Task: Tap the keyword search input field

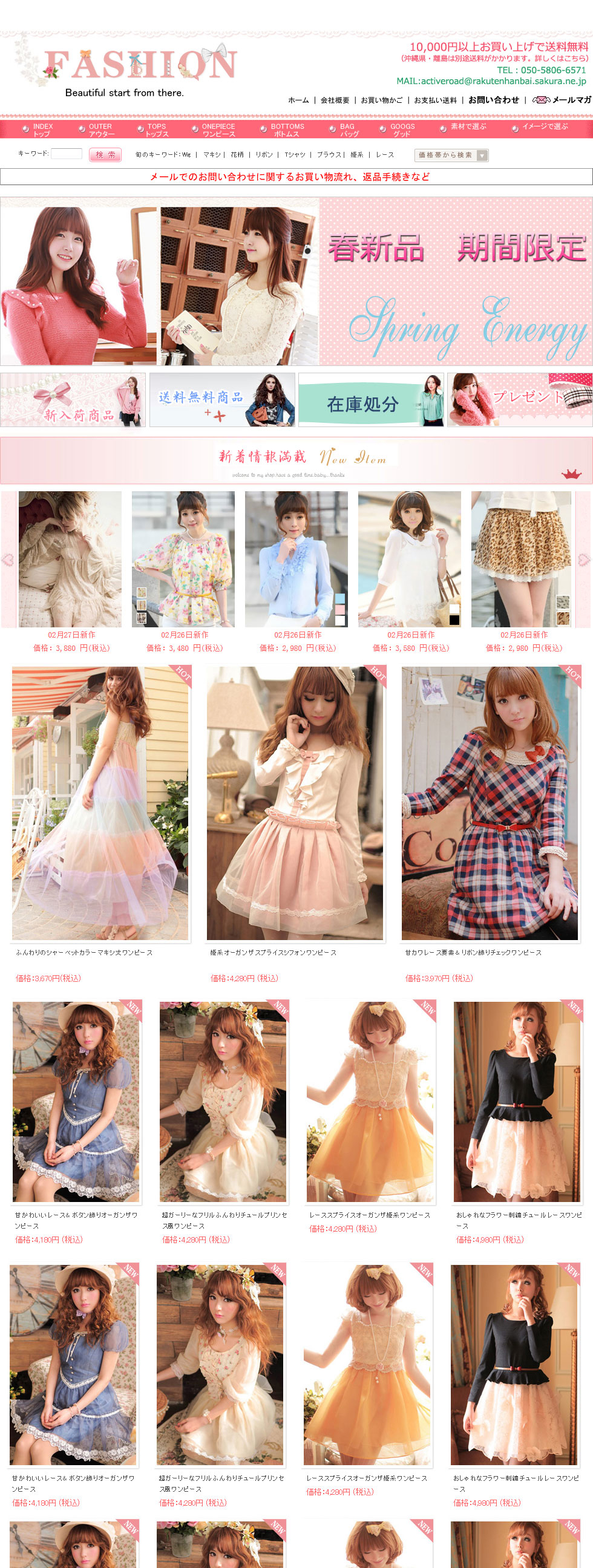Action: coord(67,154)
